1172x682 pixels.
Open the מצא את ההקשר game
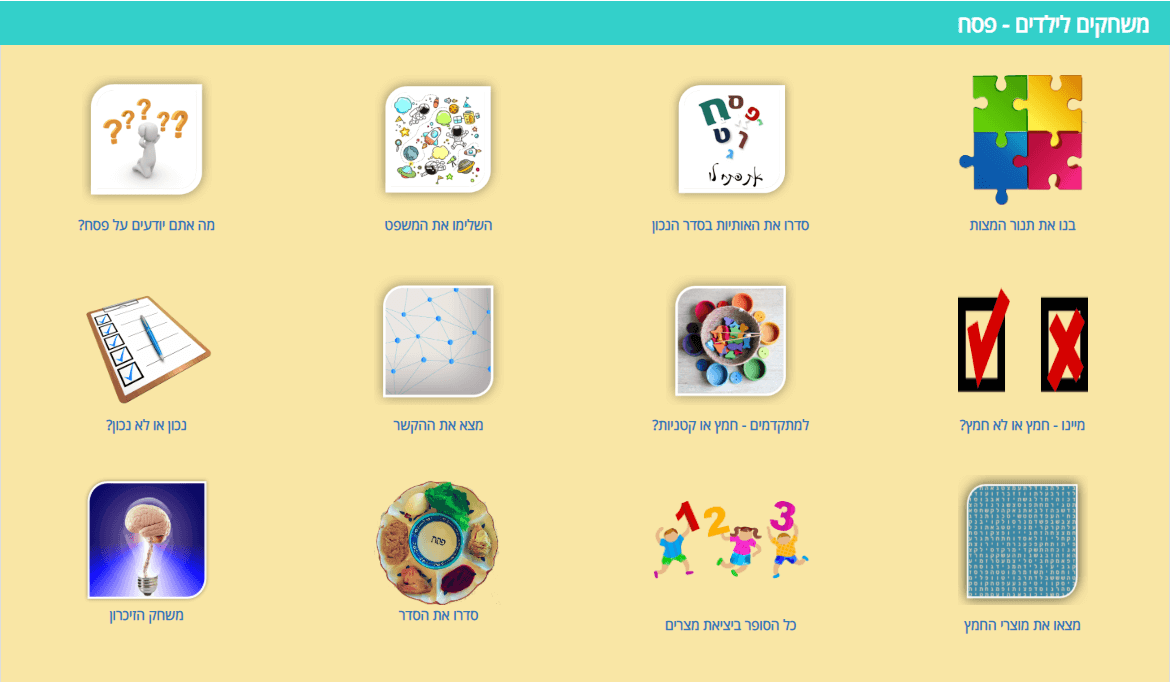438,341
